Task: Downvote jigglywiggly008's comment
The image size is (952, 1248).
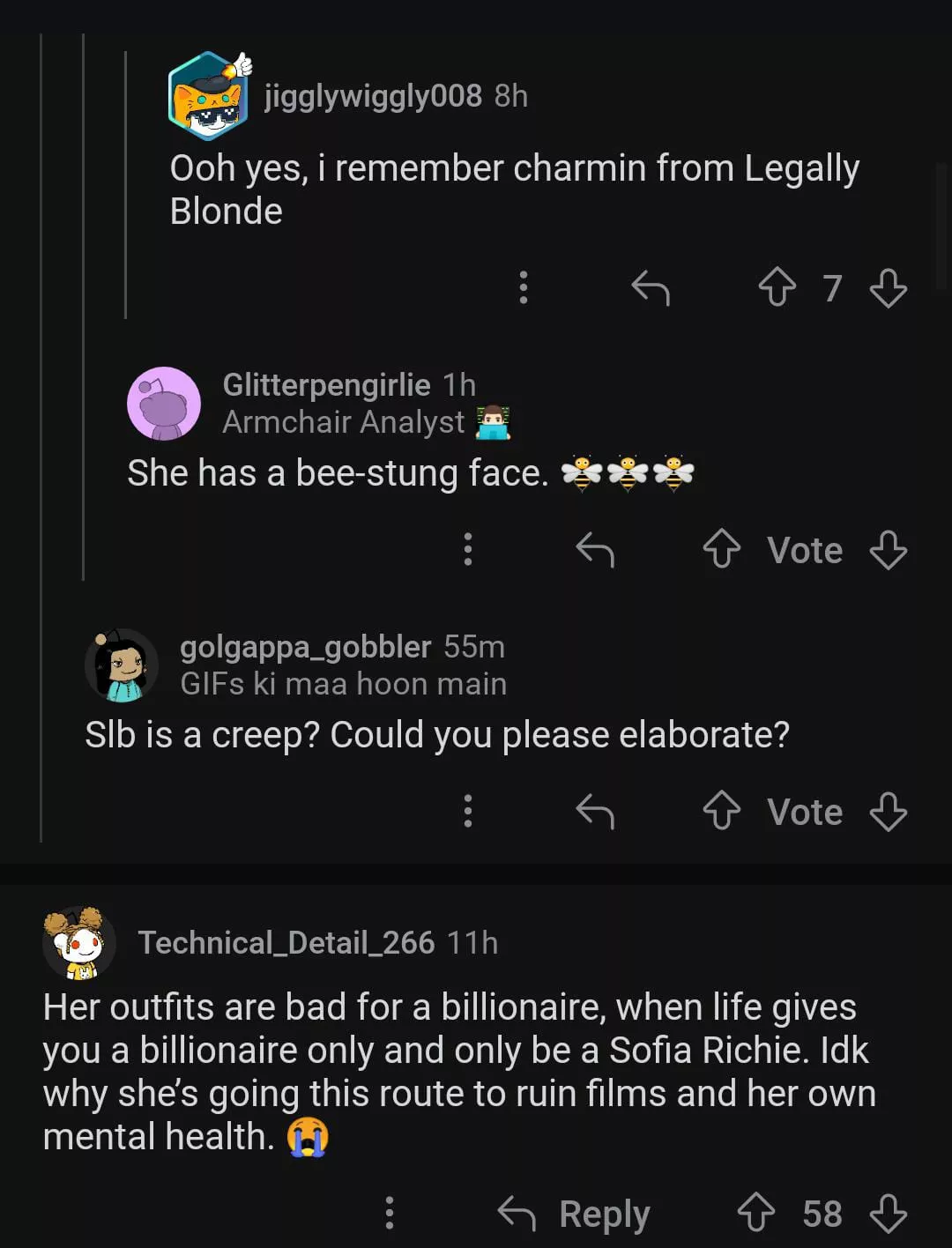Action: [888, 287]
